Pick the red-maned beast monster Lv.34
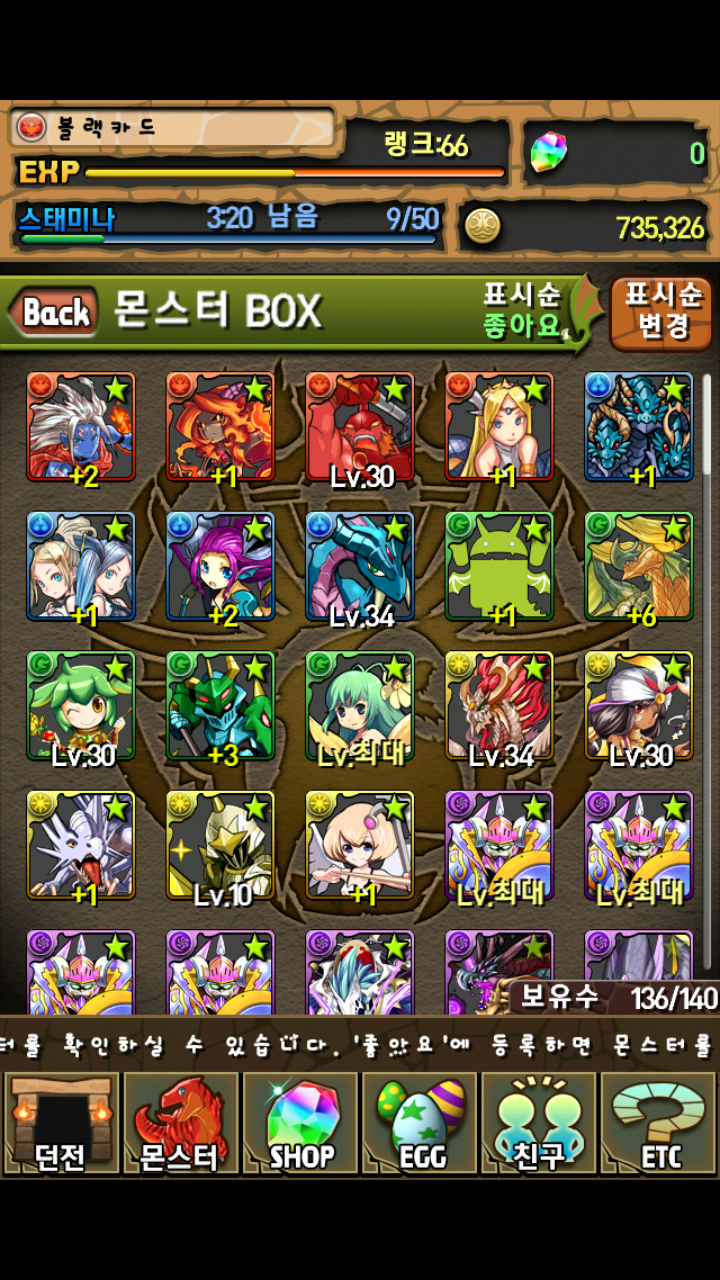 pyautogui.click(x=499, y=707)
